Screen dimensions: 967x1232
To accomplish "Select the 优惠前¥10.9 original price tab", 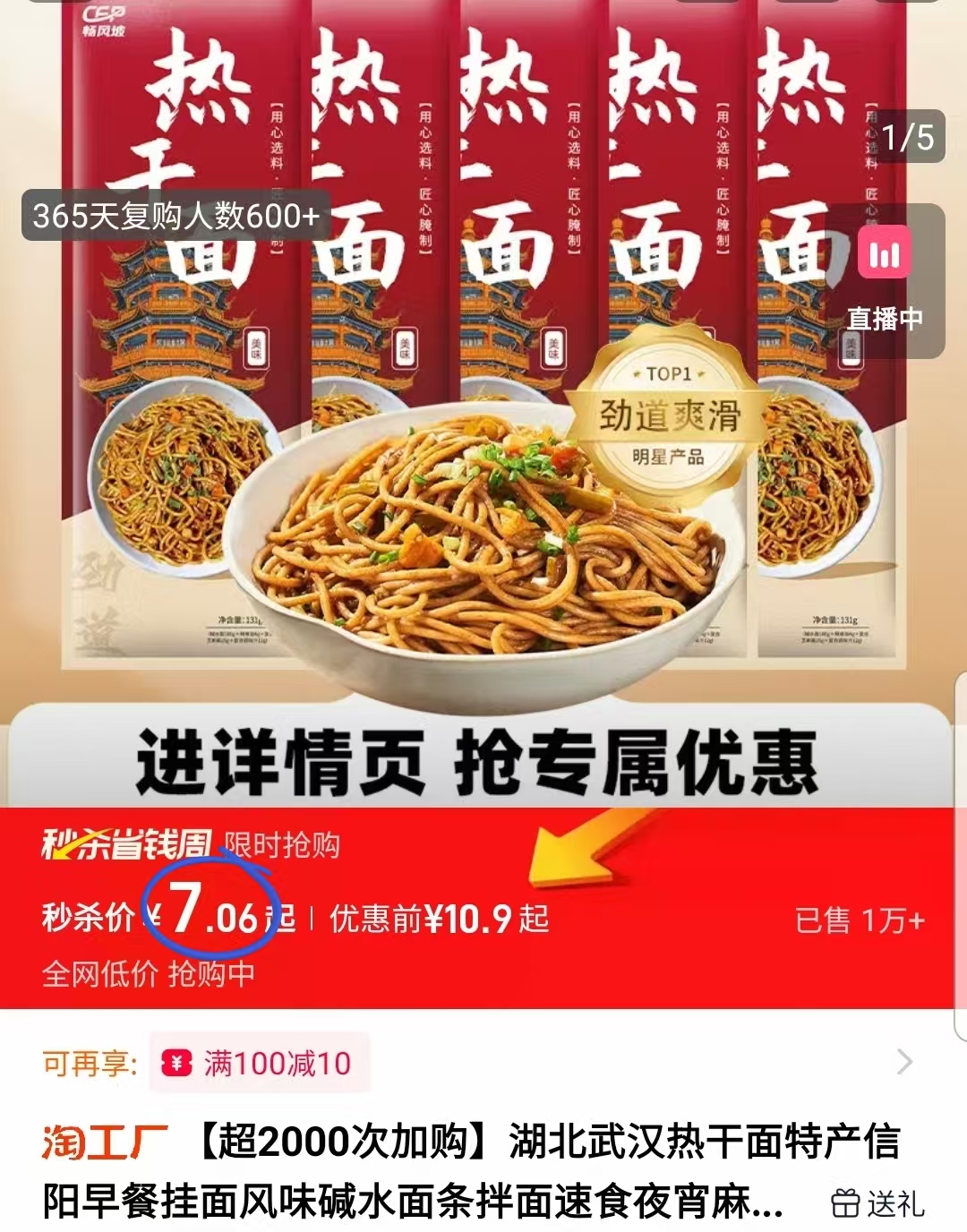I will [439, 920].
